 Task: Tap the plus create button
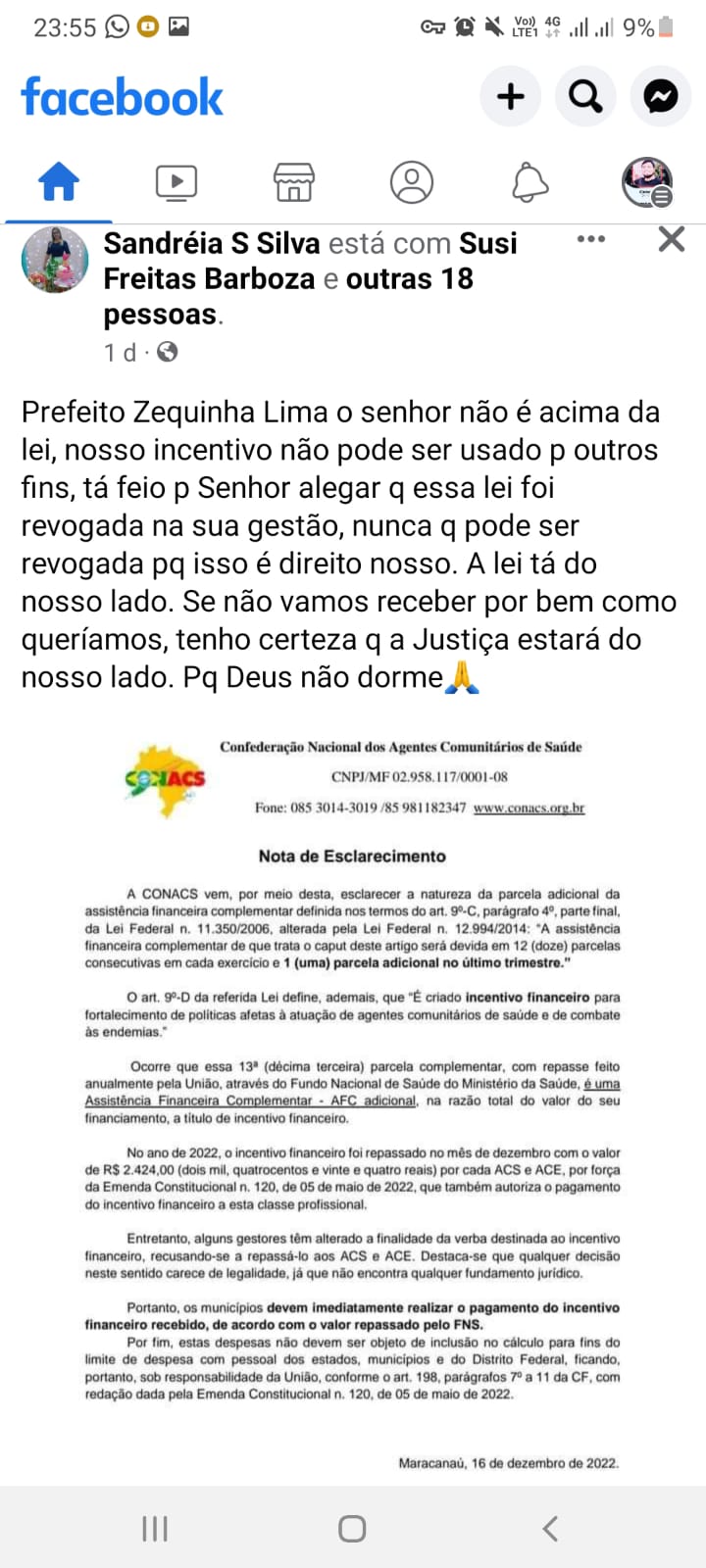(510, 96)
